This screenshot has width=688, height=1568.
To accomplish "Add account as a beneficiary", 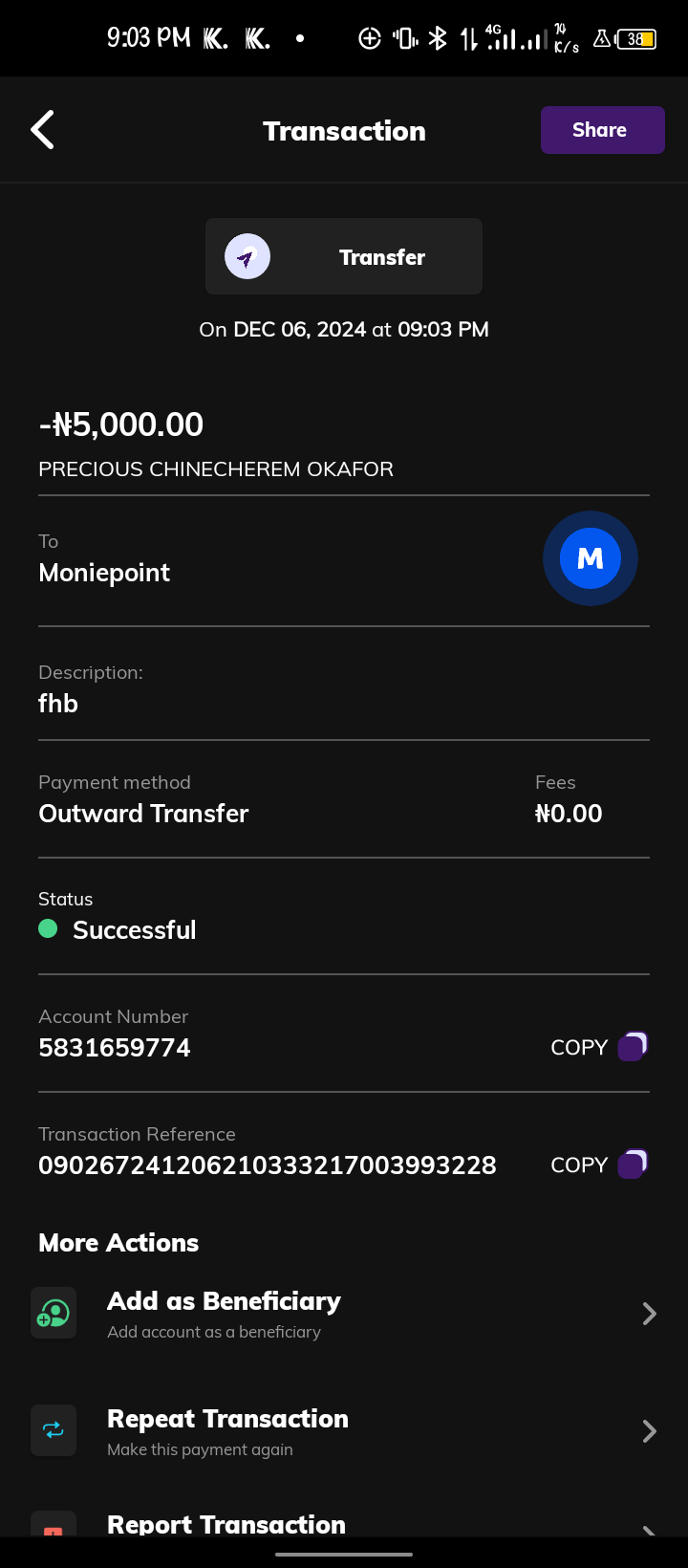I will (344, 1314).
